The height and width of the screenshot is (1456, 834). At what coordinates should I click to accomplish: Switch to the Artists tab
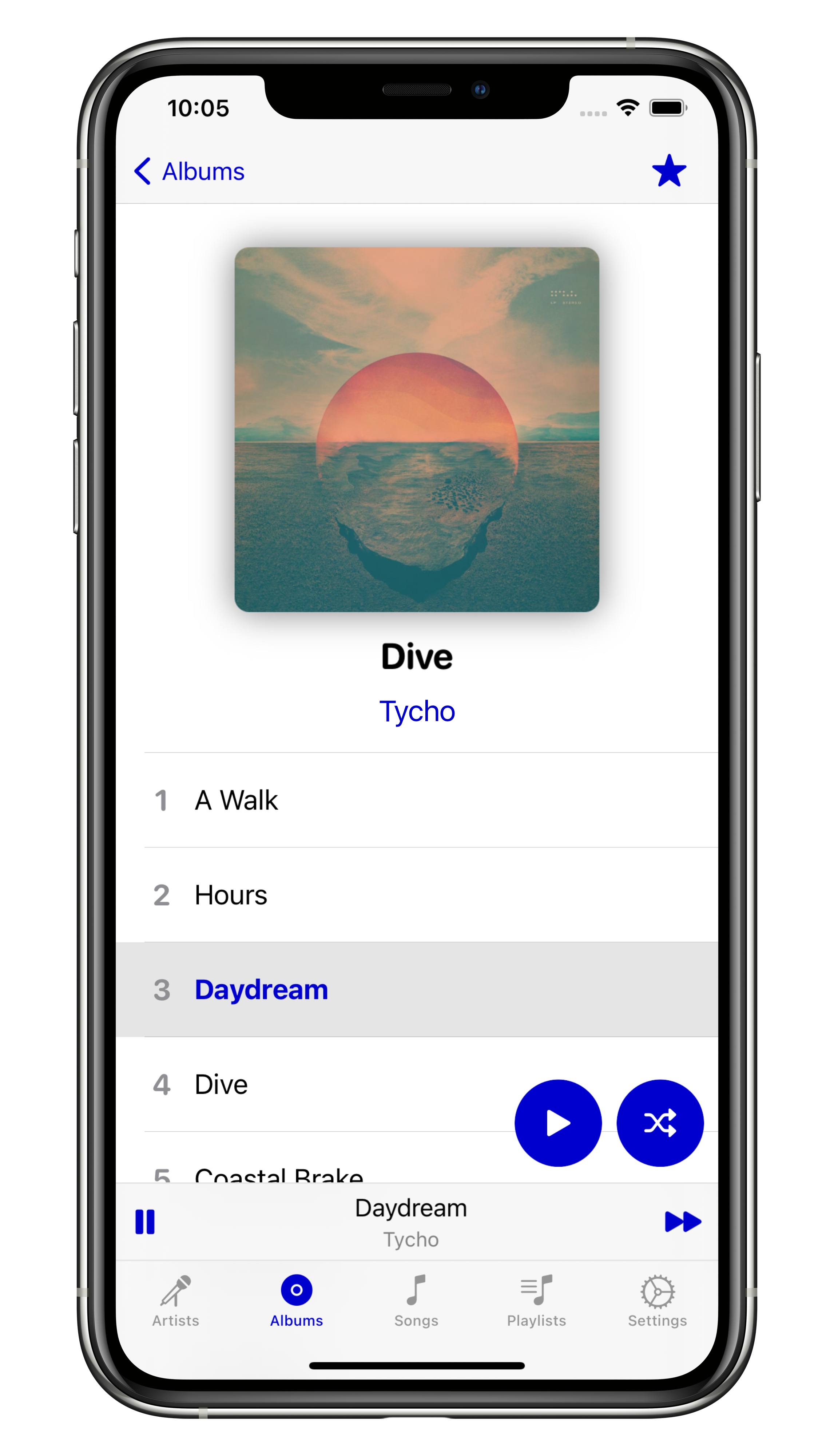click(x=176, y=1301)
